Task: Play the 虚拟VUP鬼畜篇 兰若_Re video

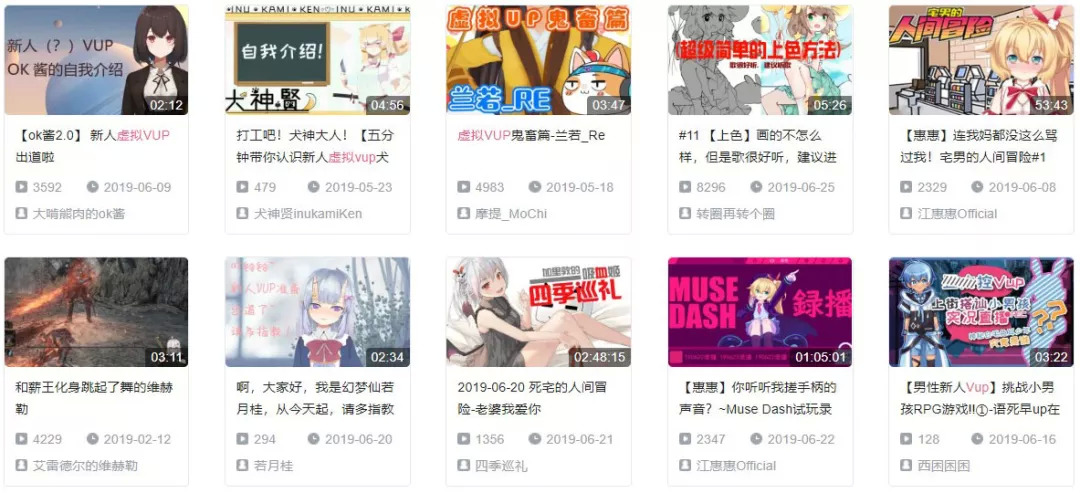Action: tap(538, 60)
